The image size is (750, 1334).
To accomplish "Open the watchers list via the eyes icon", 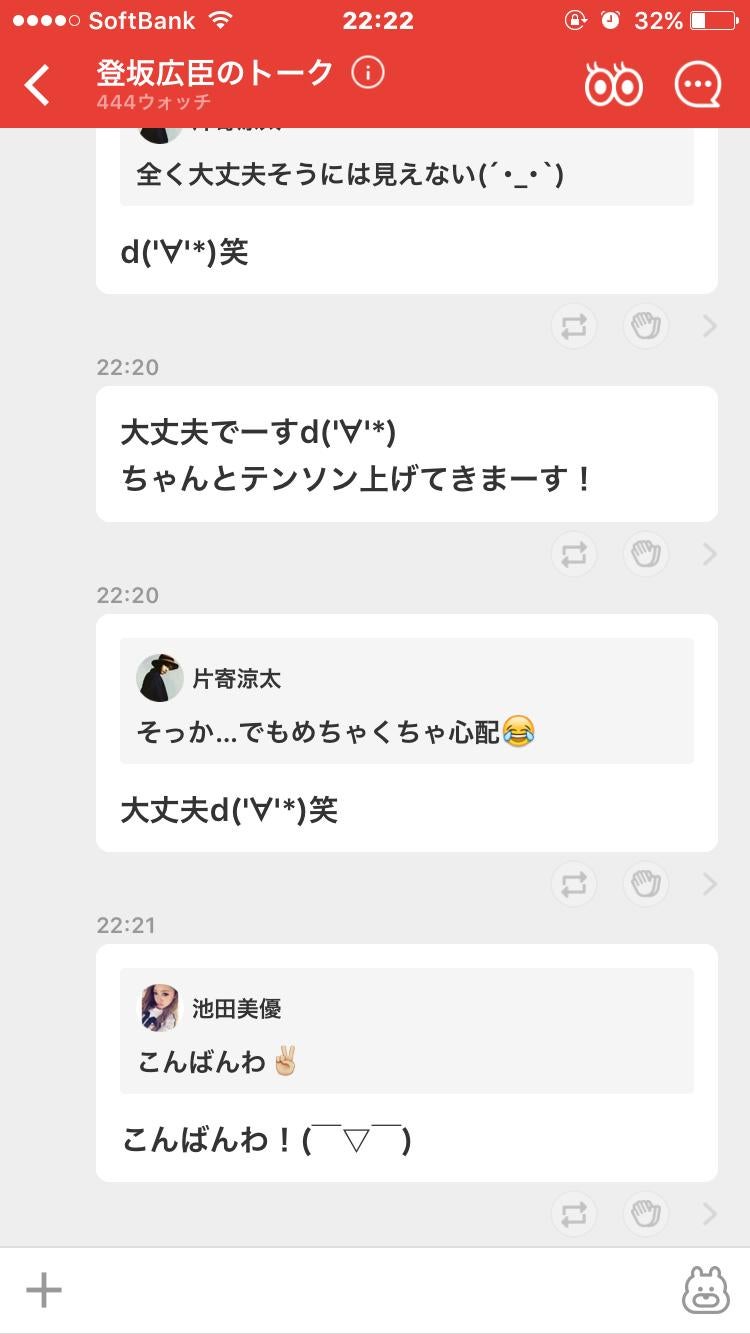I will point(614,83).
